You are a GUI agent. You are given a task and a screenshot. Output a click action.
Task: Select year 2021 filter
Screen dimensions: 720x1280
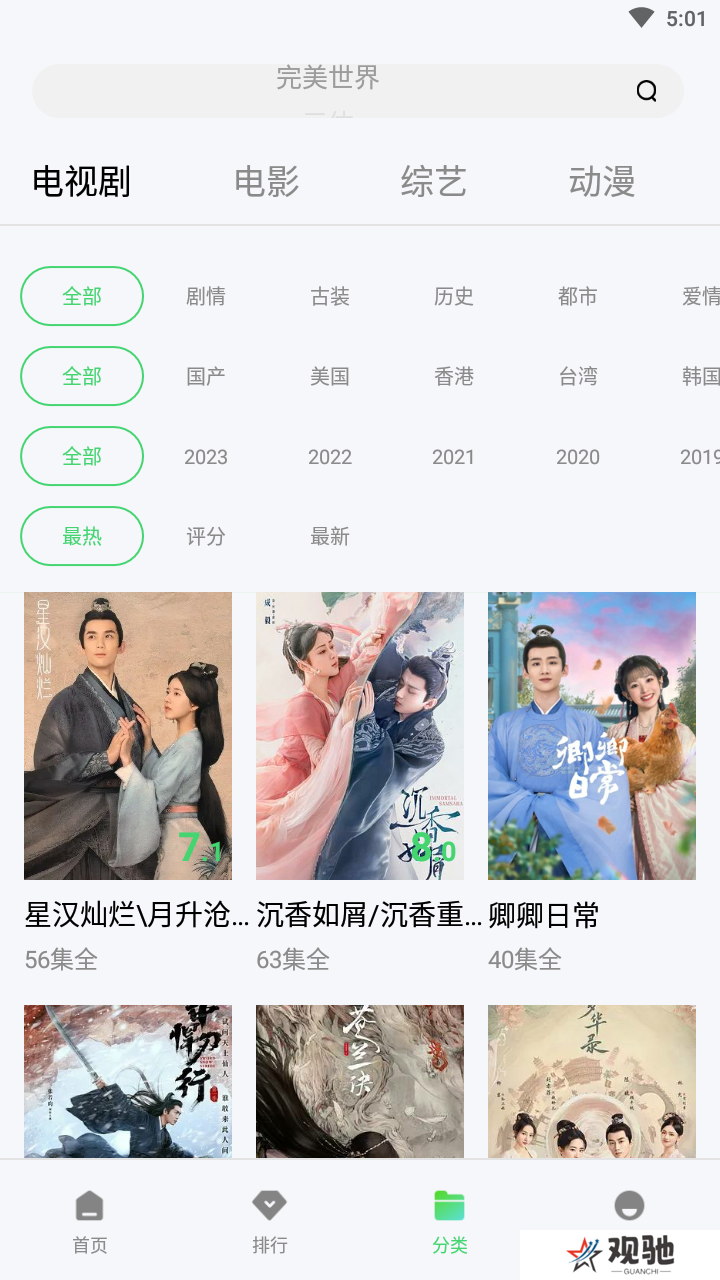pos(453,457)
